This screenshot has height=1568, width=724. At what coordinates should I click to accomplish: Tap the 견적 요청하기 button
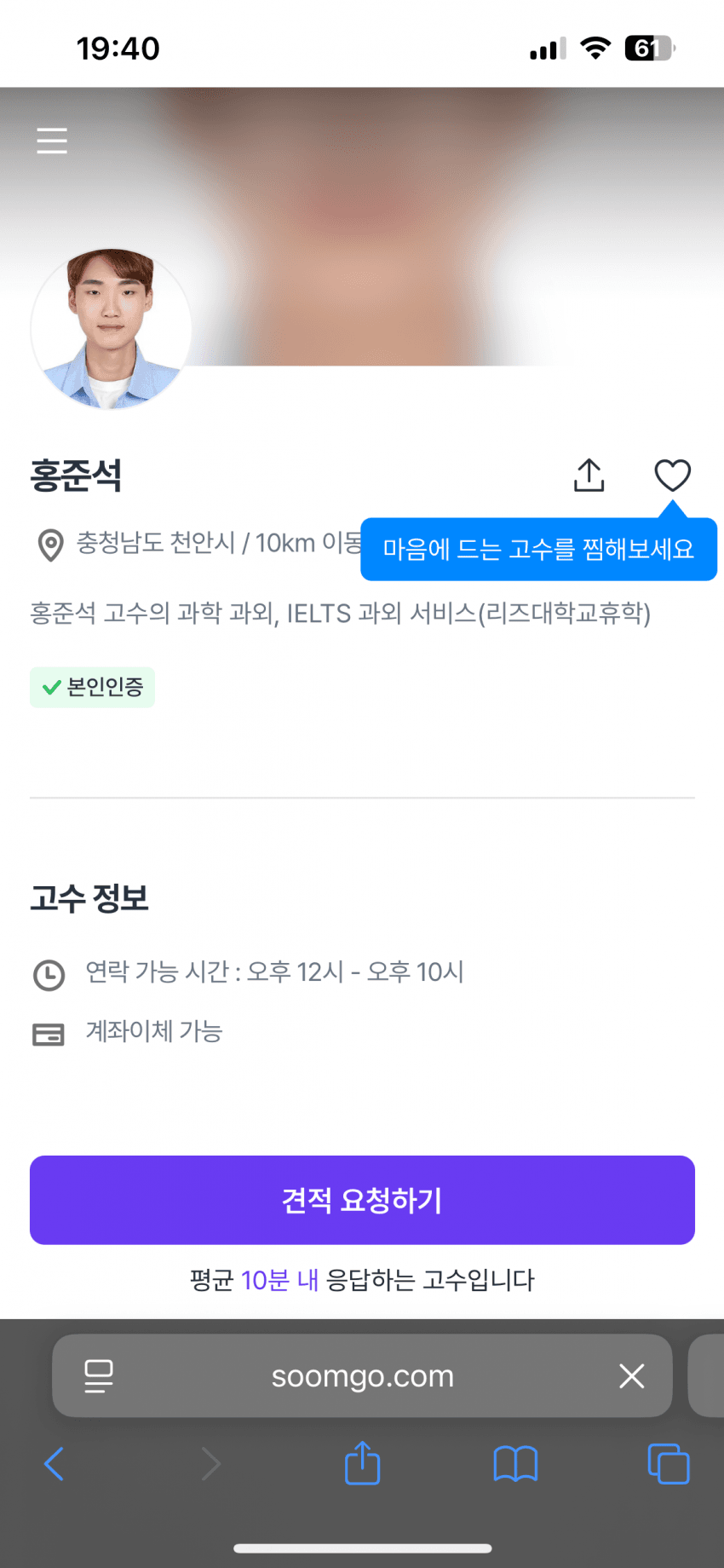(x=362, y=1200)
